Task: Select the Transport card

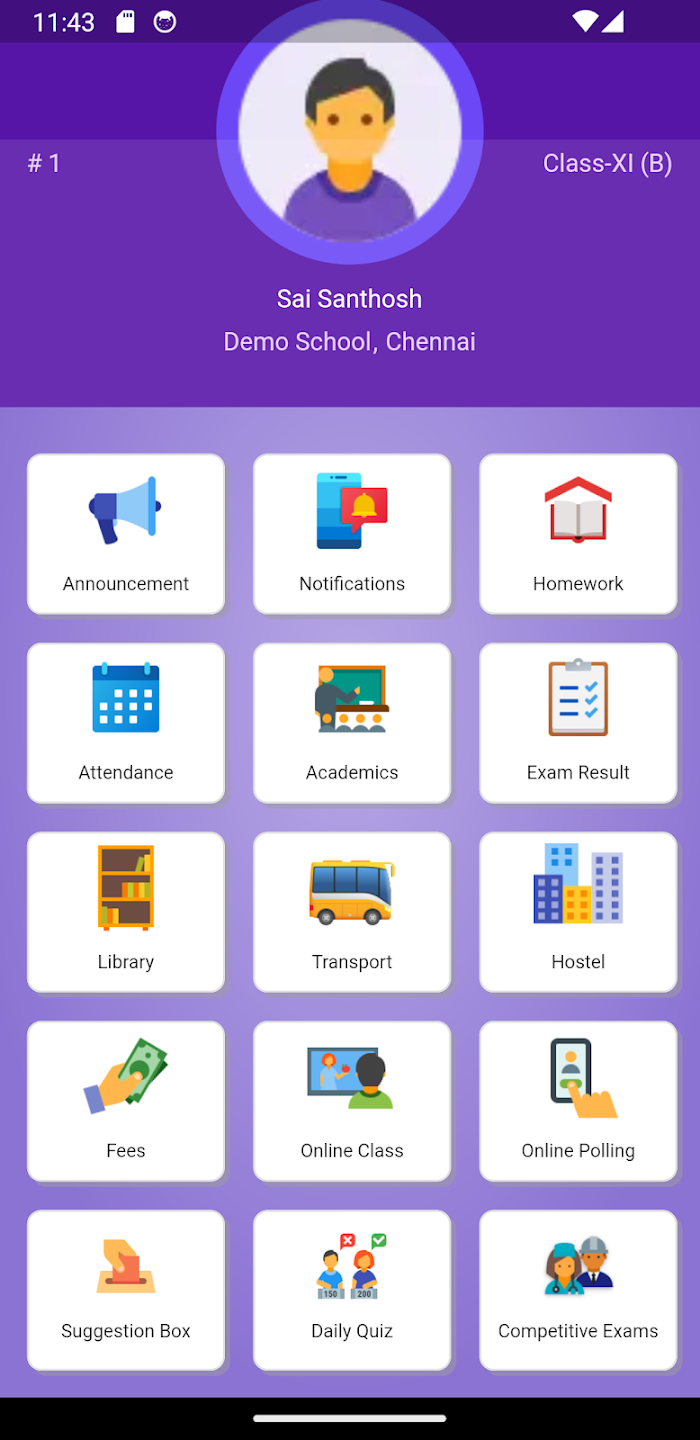Action: point(352,912)
